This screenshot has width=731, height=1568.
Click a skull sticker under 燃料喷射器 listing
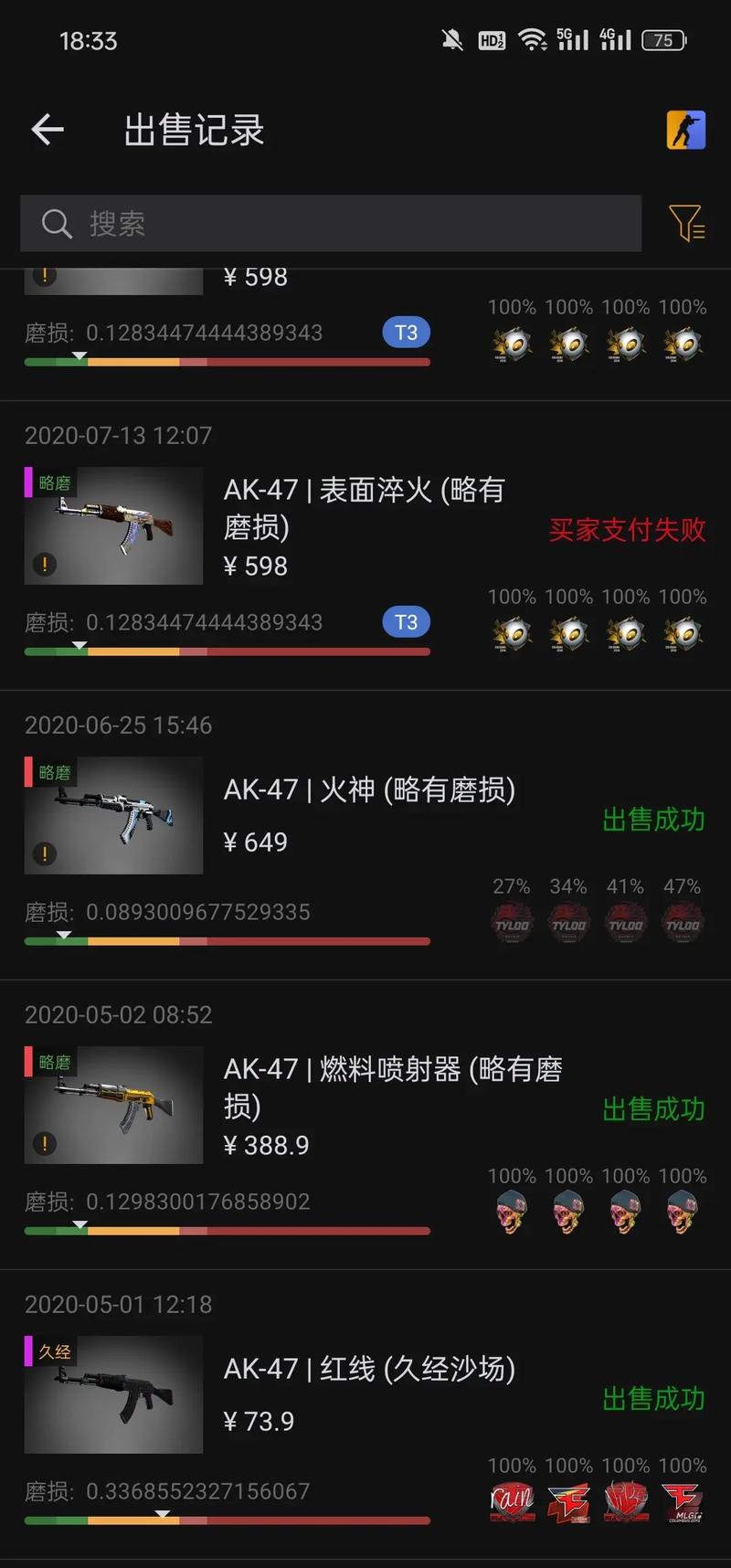click(x=512, y=1213)
